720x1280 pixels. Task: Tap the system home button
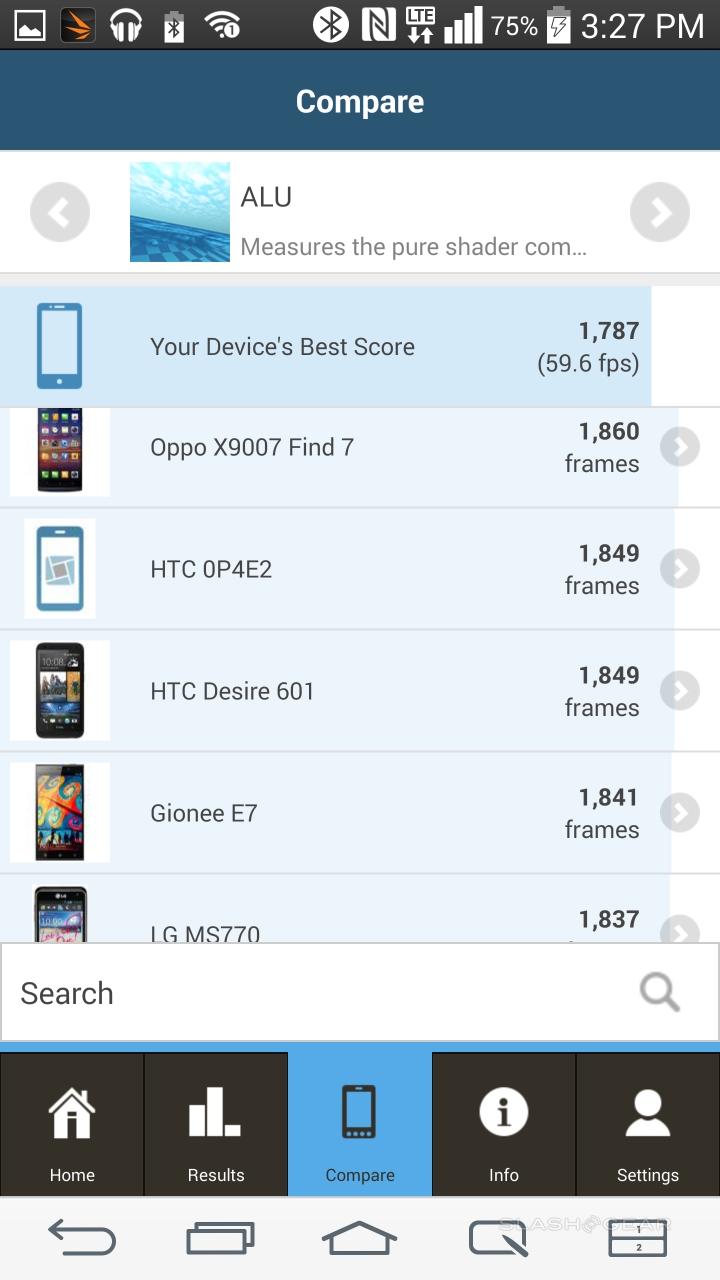[x=360, y=1239]
